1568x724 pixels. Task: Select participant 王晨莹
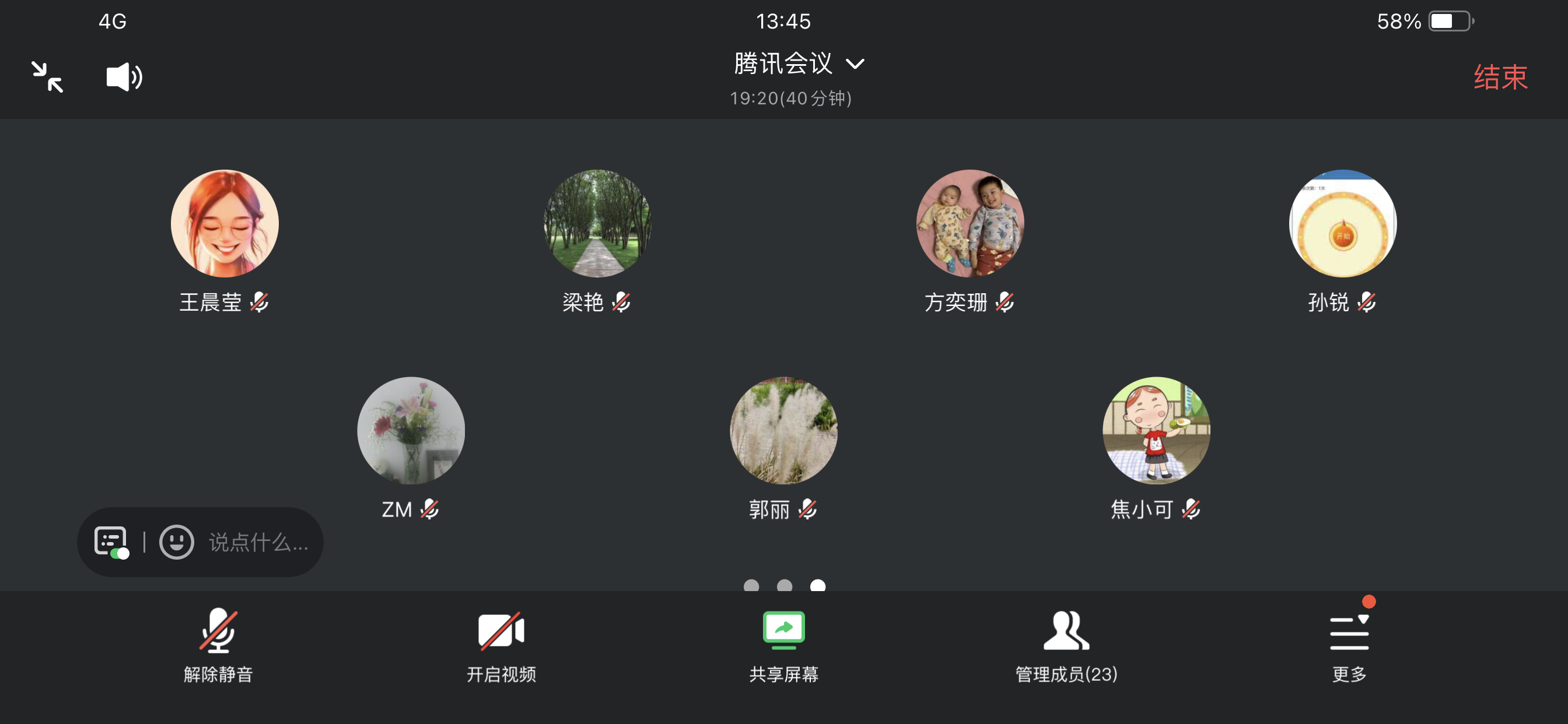(225, 224)
